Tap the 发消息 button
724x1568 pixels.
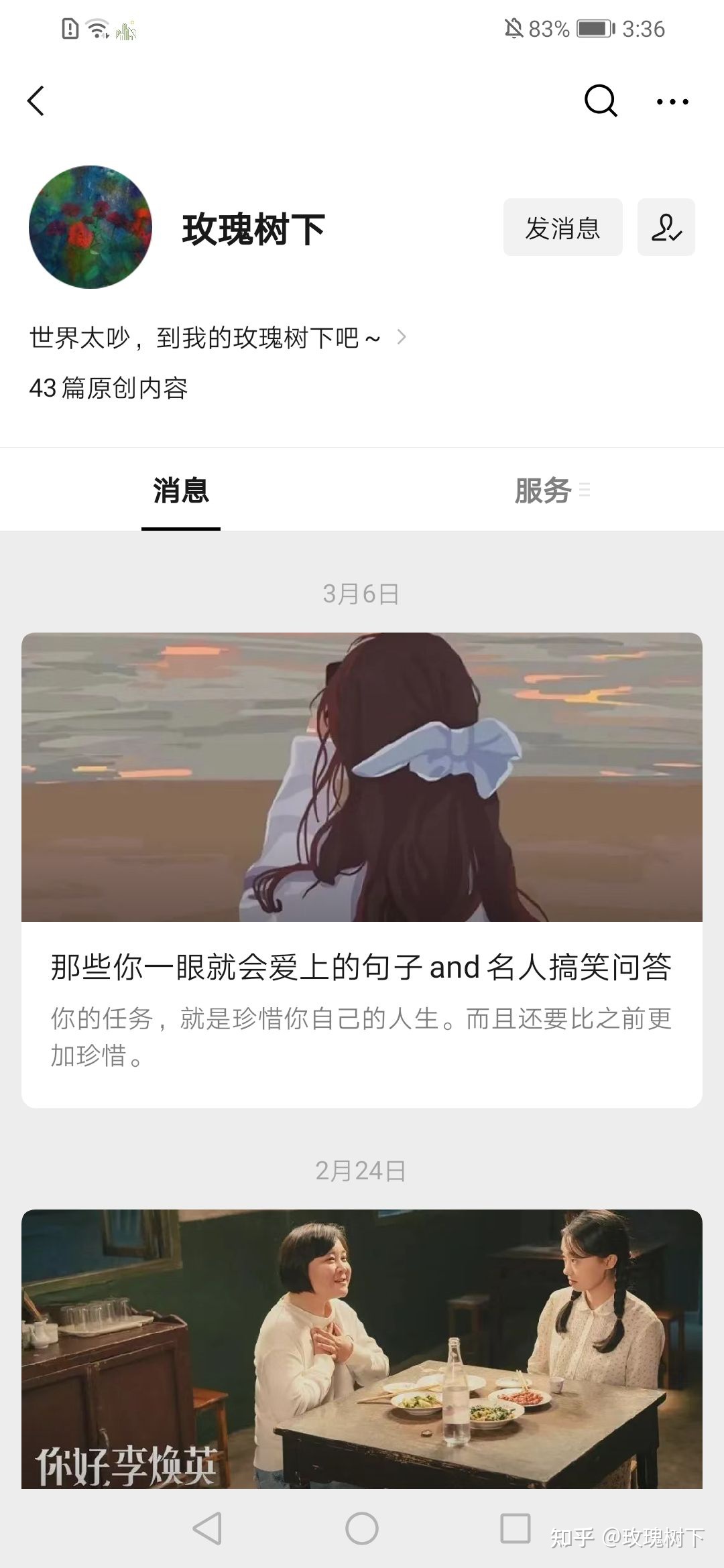[x=562, y=228]
